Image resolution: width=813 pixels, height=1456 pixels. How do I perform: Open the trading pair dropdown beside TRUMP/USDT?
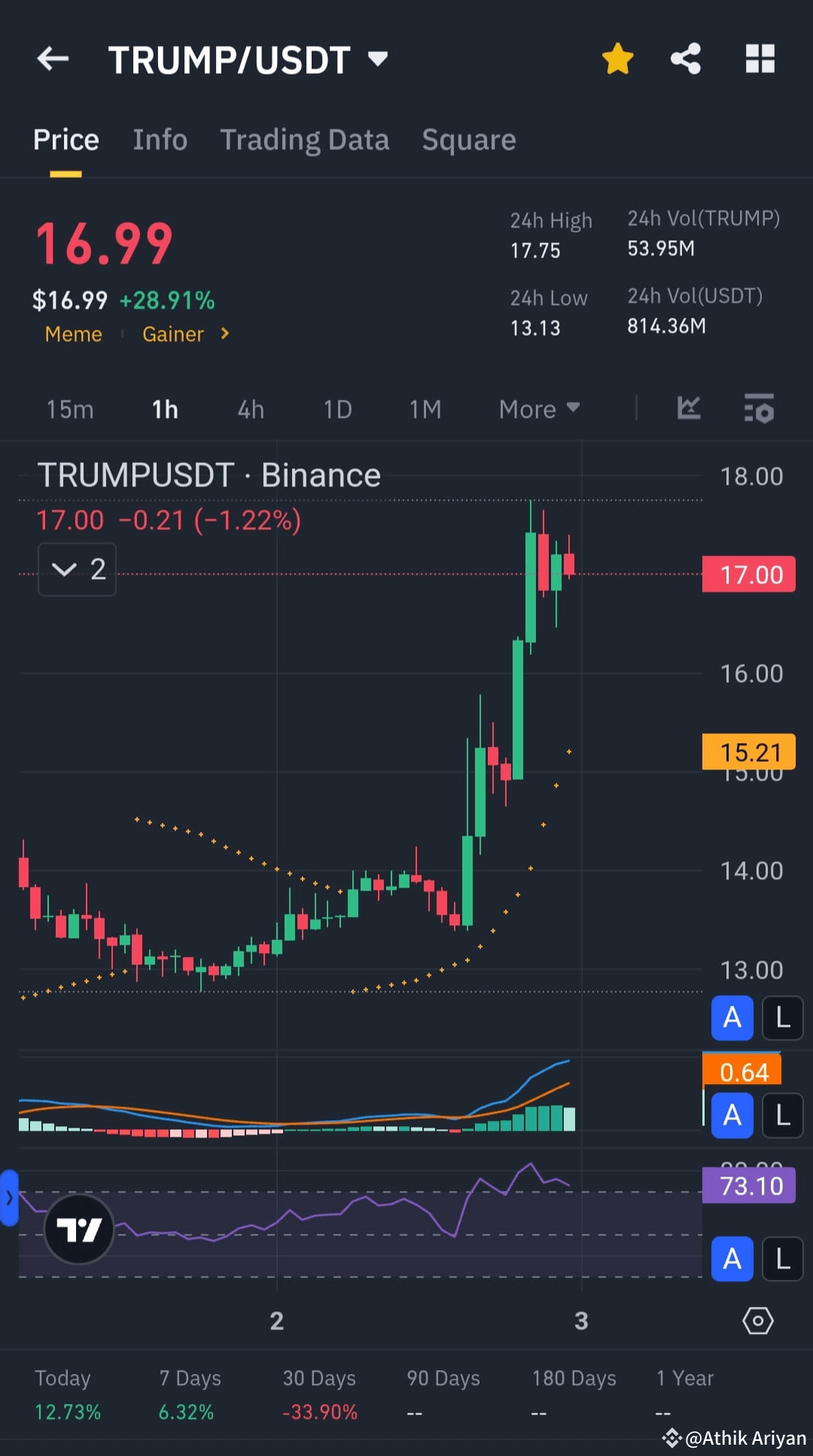coord(377,59)
